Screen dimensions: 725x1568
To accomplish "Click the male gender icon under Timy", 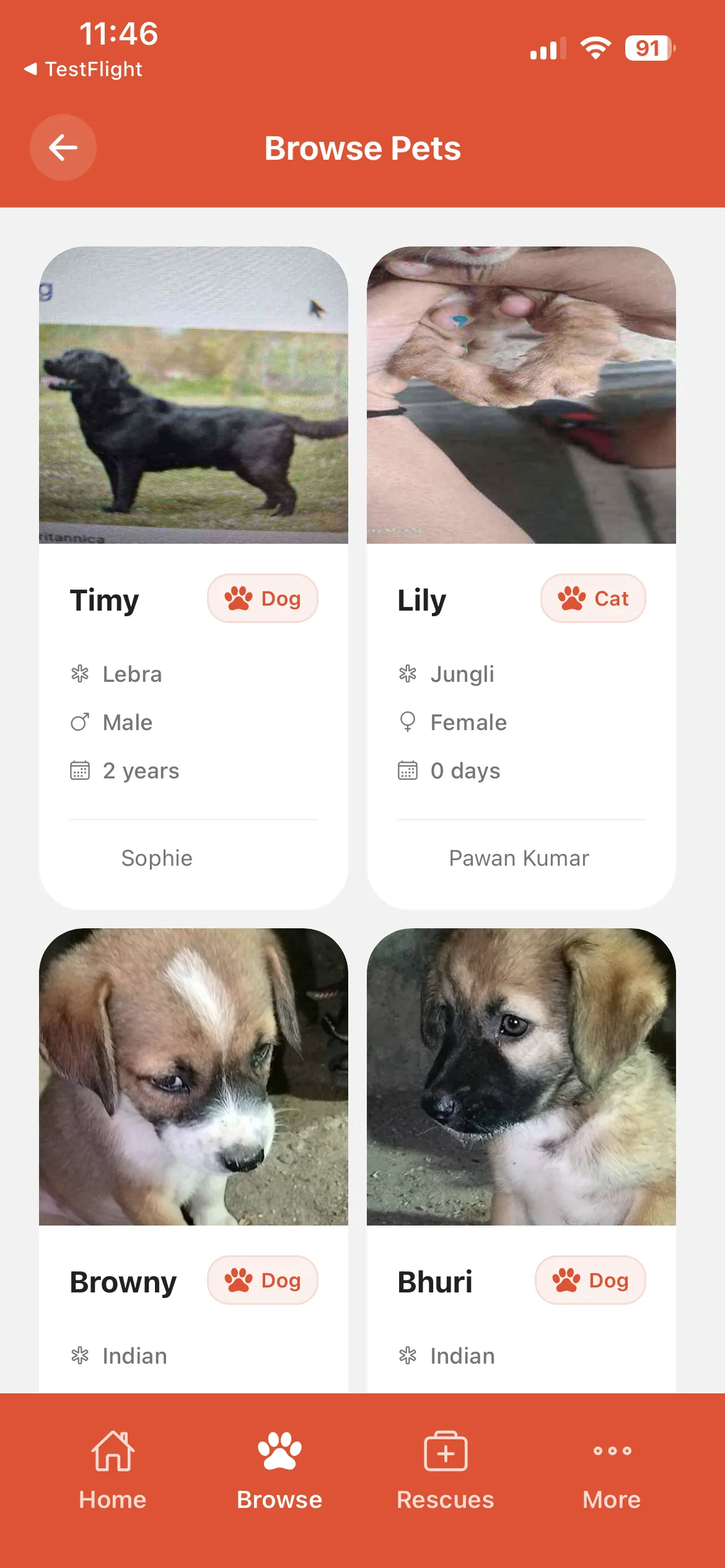I will pyautogui.click(x=81, y=721).
